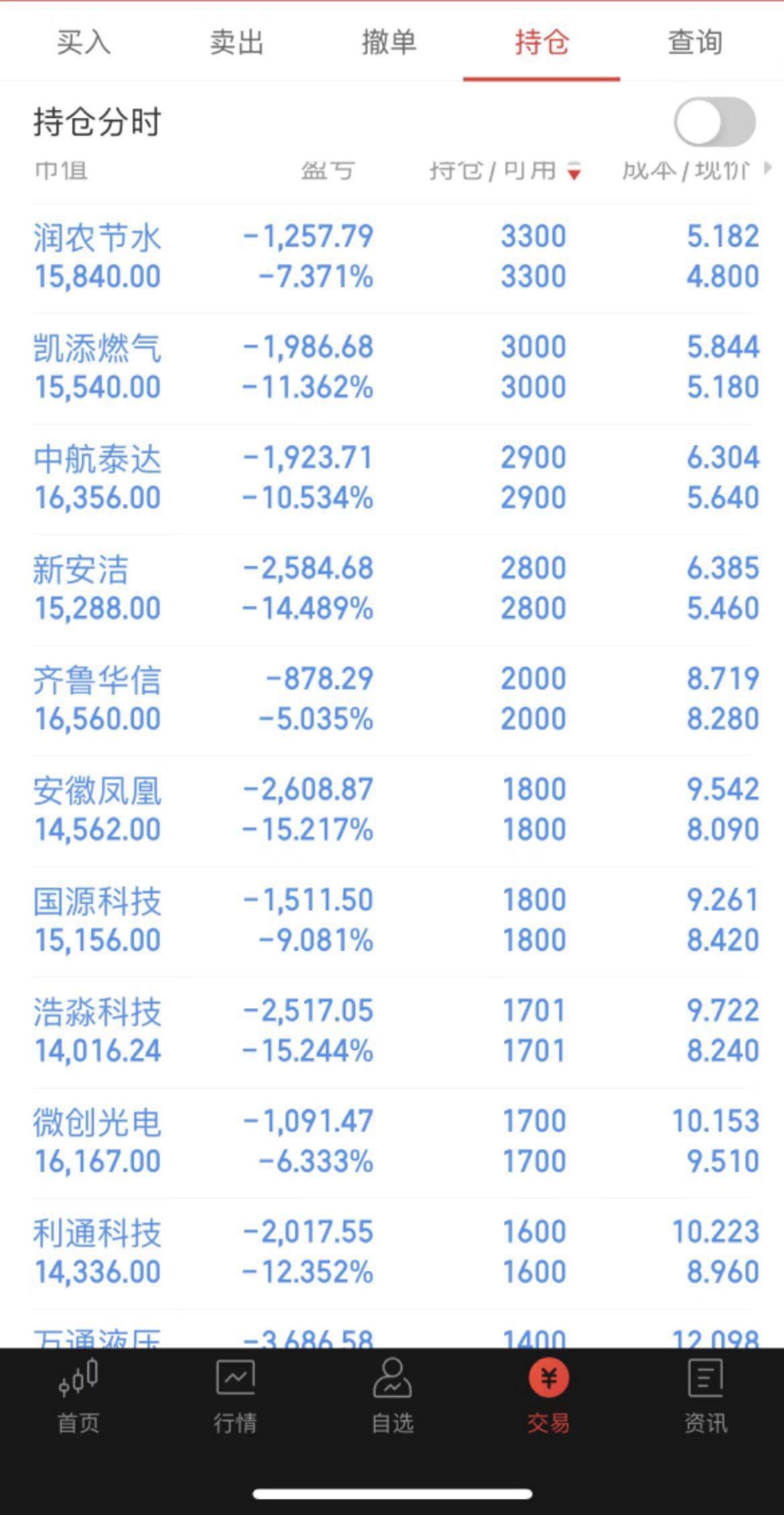Viewport: 784px width, 1515px height.
Task: Go to the 撤单 tab
Action: (x=389, y=42)
